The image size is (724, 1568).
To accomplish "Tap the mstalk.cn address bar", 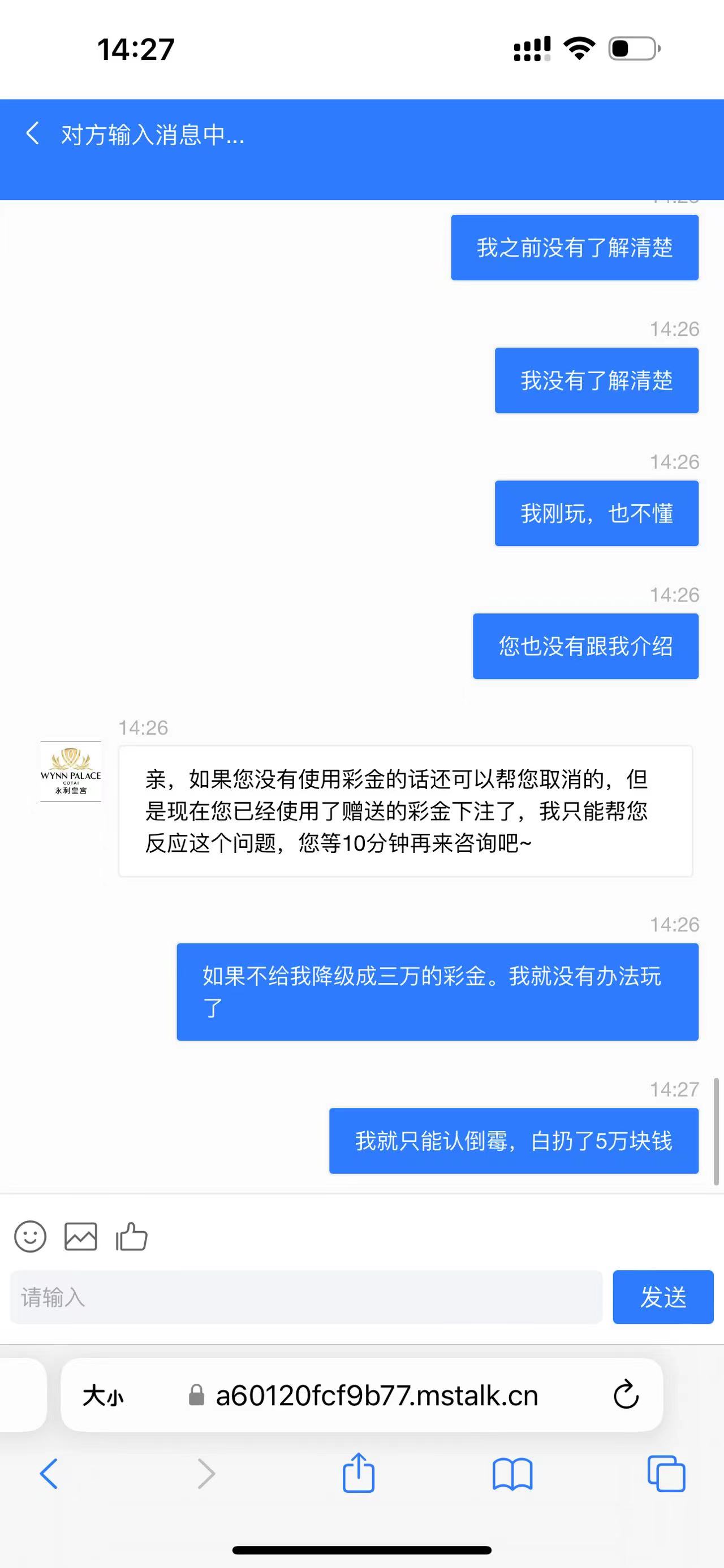I will tap(376, 1396).
